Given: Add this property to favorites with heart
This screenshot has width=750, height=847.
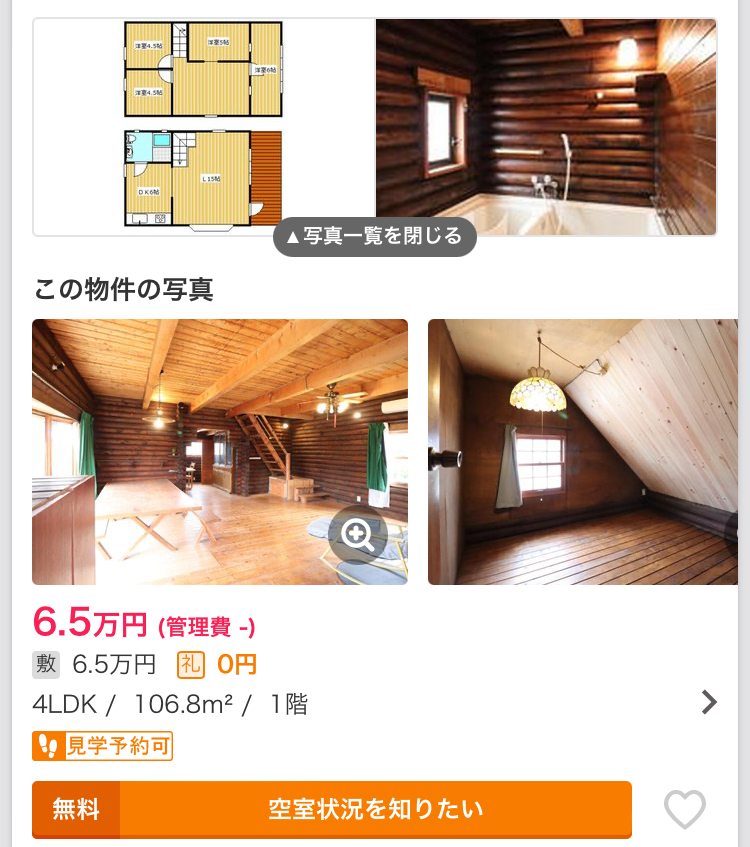Looking at the screenshot, I should (685, 809).
